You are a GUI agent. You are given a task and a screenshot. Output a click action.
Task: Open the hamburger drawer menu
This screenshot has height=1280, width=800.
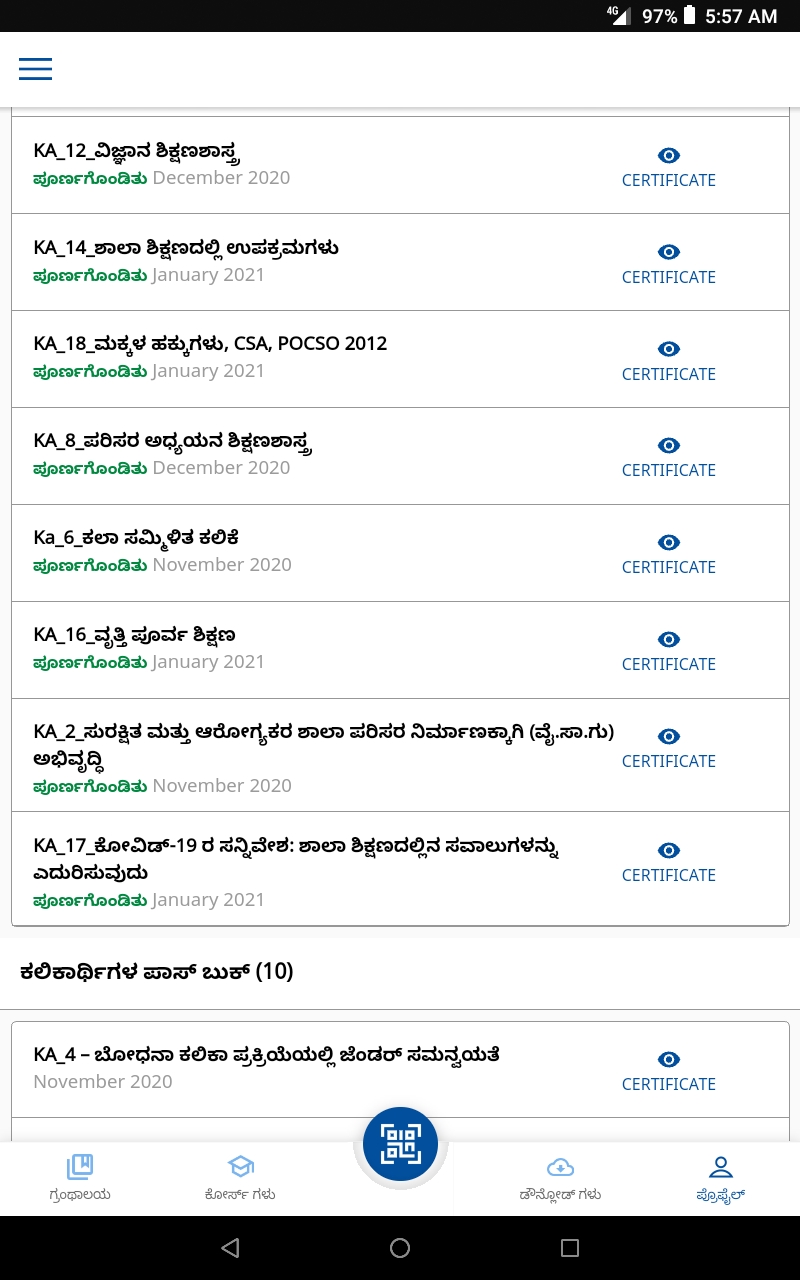click(35, 68)
